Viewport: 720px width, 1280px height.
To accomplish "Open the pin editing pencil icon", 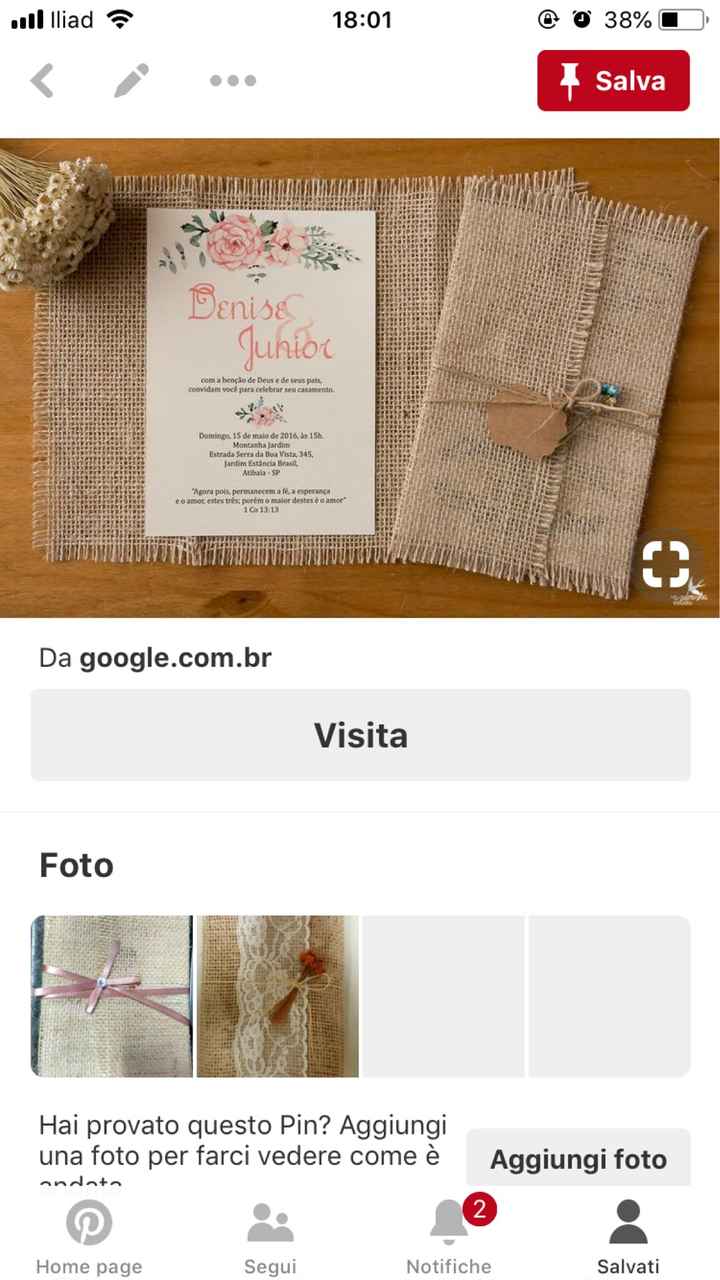I will [x=130, y=80].
